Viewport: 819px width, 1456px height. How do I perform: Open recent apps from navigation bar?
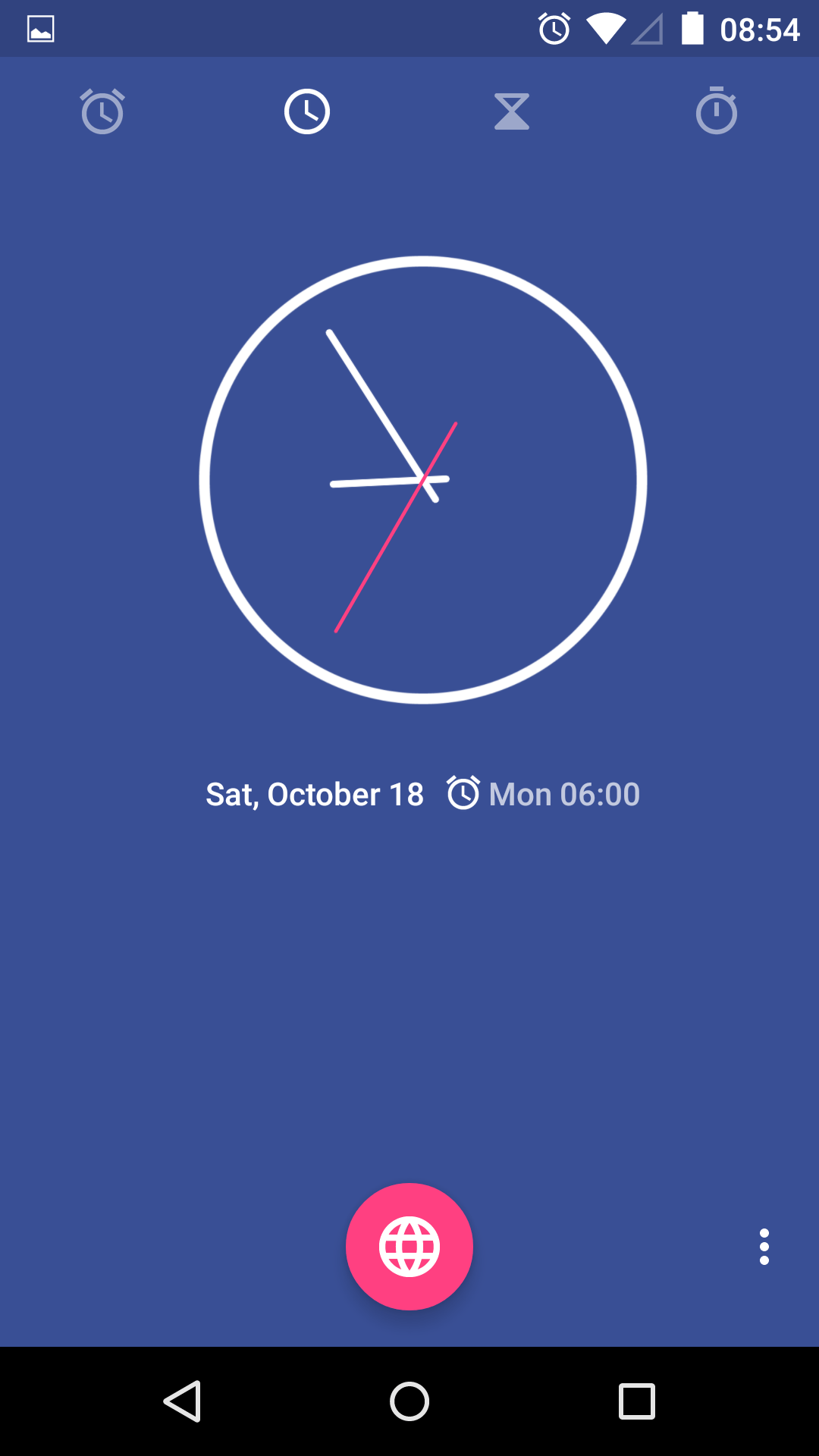pos(637,1401)
